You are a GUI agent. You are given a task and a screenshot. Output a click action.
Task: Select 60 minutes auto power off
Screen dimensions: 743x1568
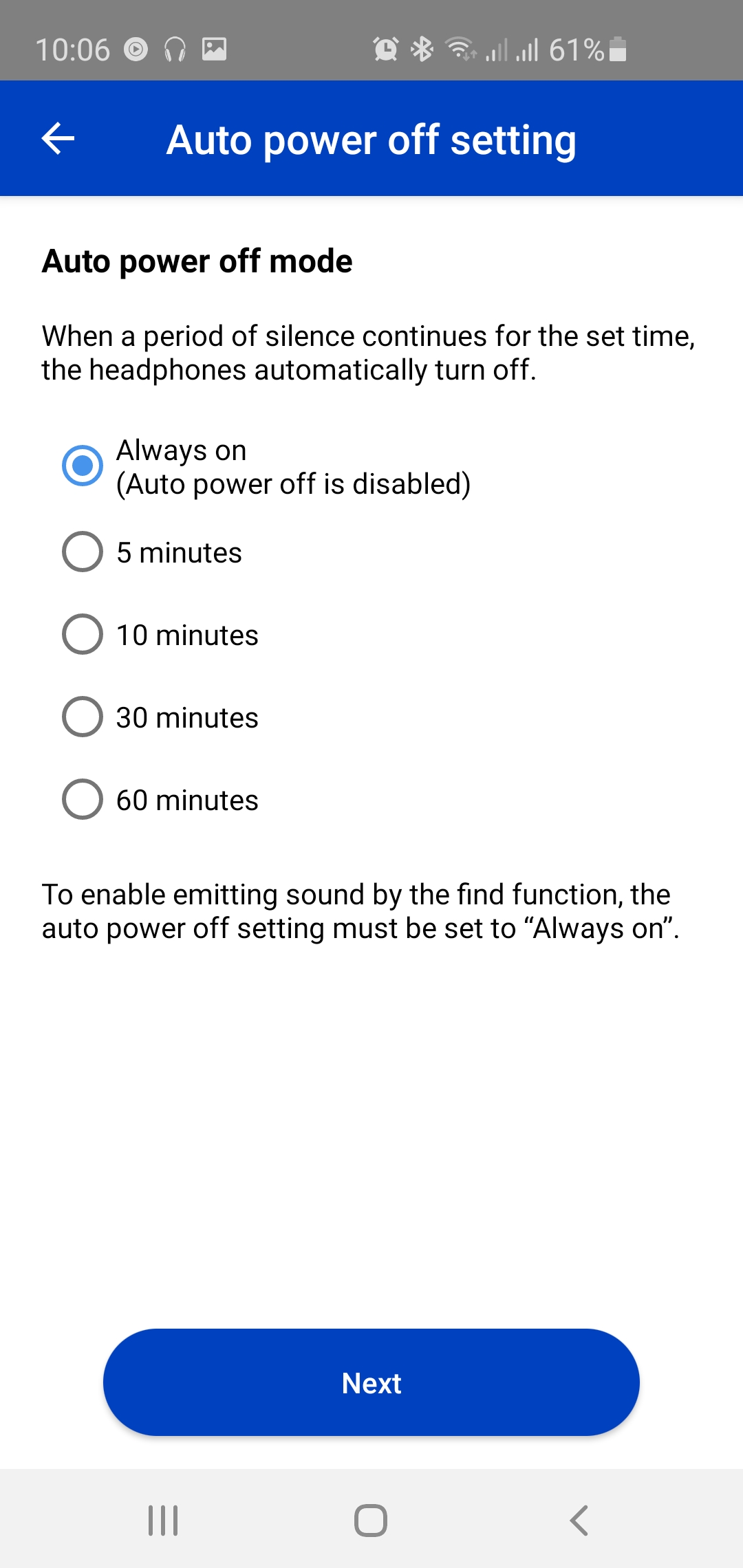pos(83,799)
